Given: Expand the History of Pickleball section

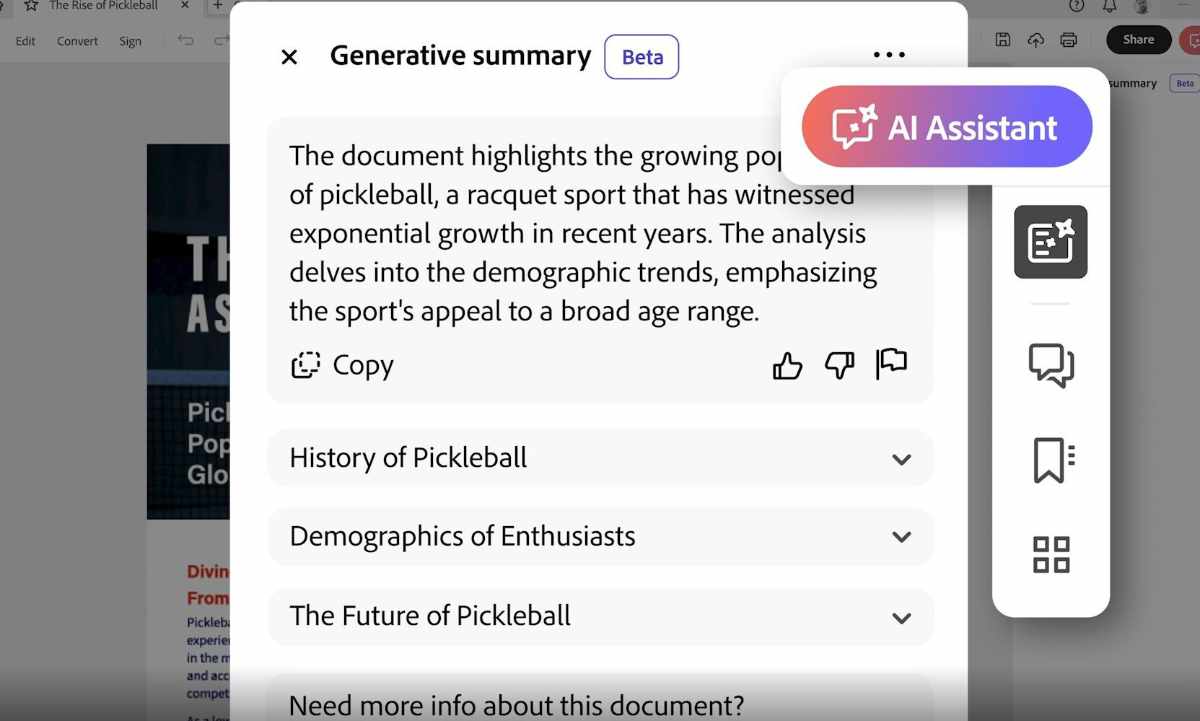Looking at the screenshot, I should pos(600,459).
